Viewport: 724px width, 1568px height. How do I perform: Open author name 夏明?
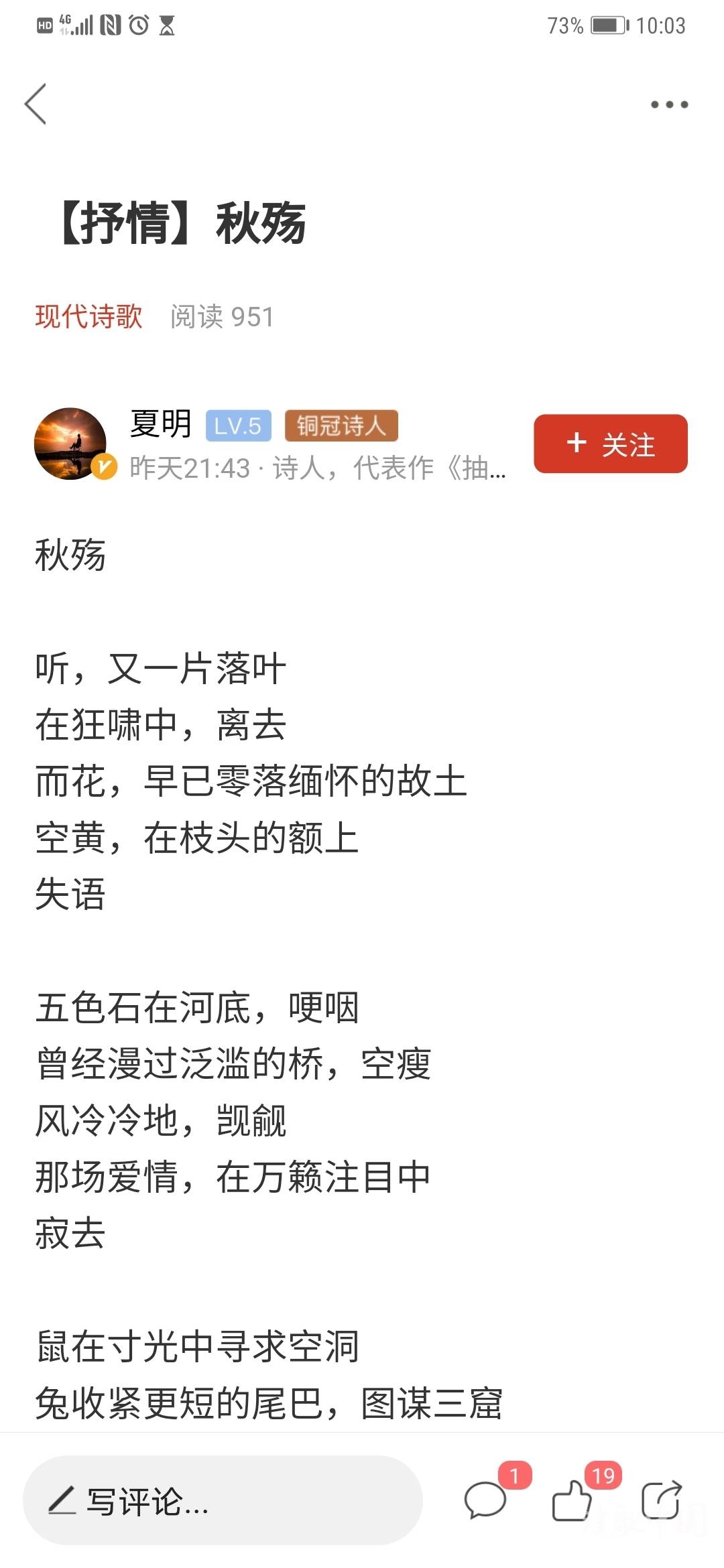click(161, 425)
